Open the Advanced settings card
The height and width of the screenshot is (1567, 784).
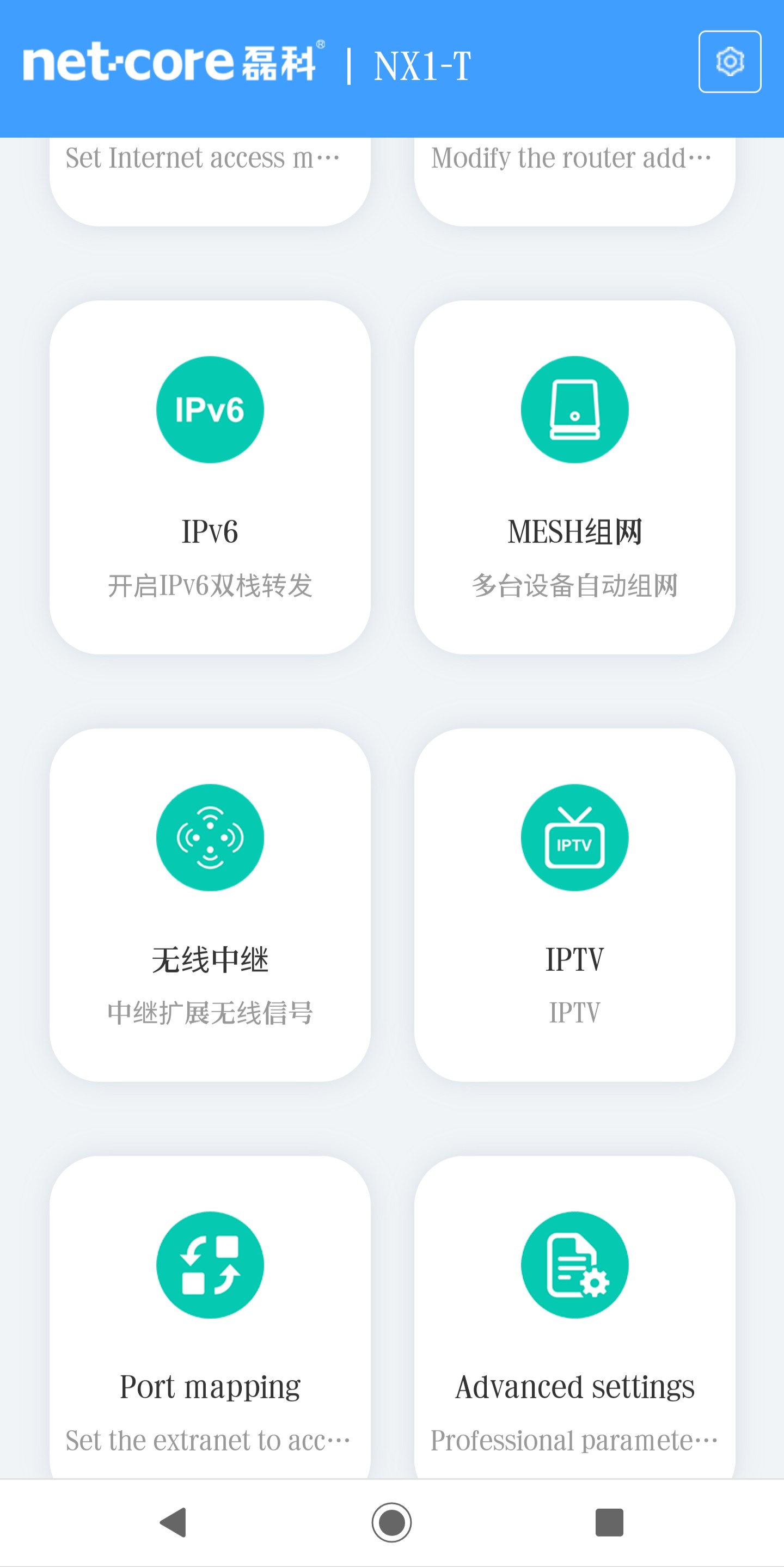coord(574,1317)
